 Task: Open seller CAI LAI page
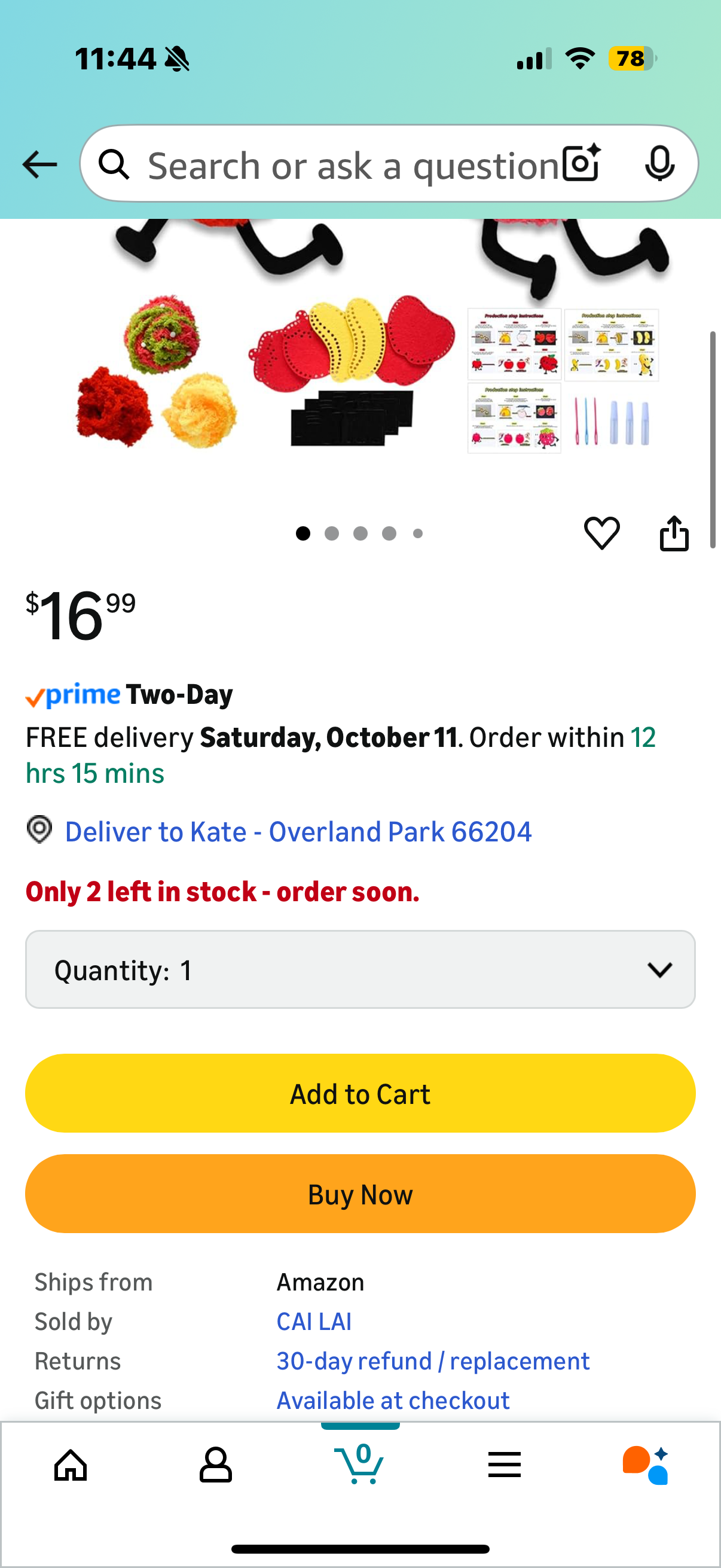[x=314, y=1322]
